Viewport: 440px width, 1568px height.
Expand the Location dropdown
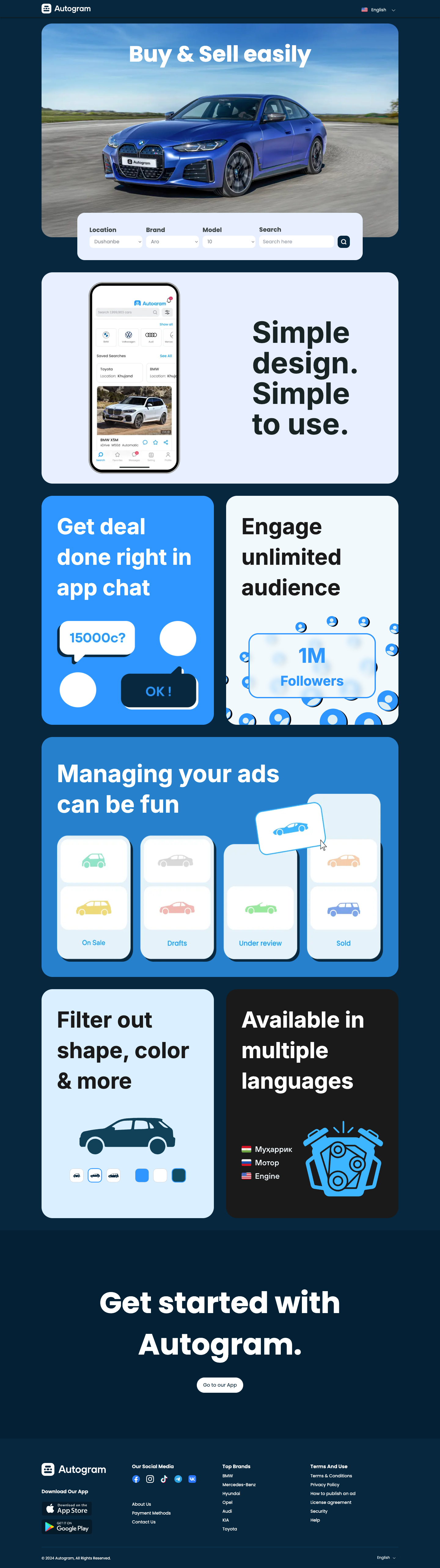[116, 242]
